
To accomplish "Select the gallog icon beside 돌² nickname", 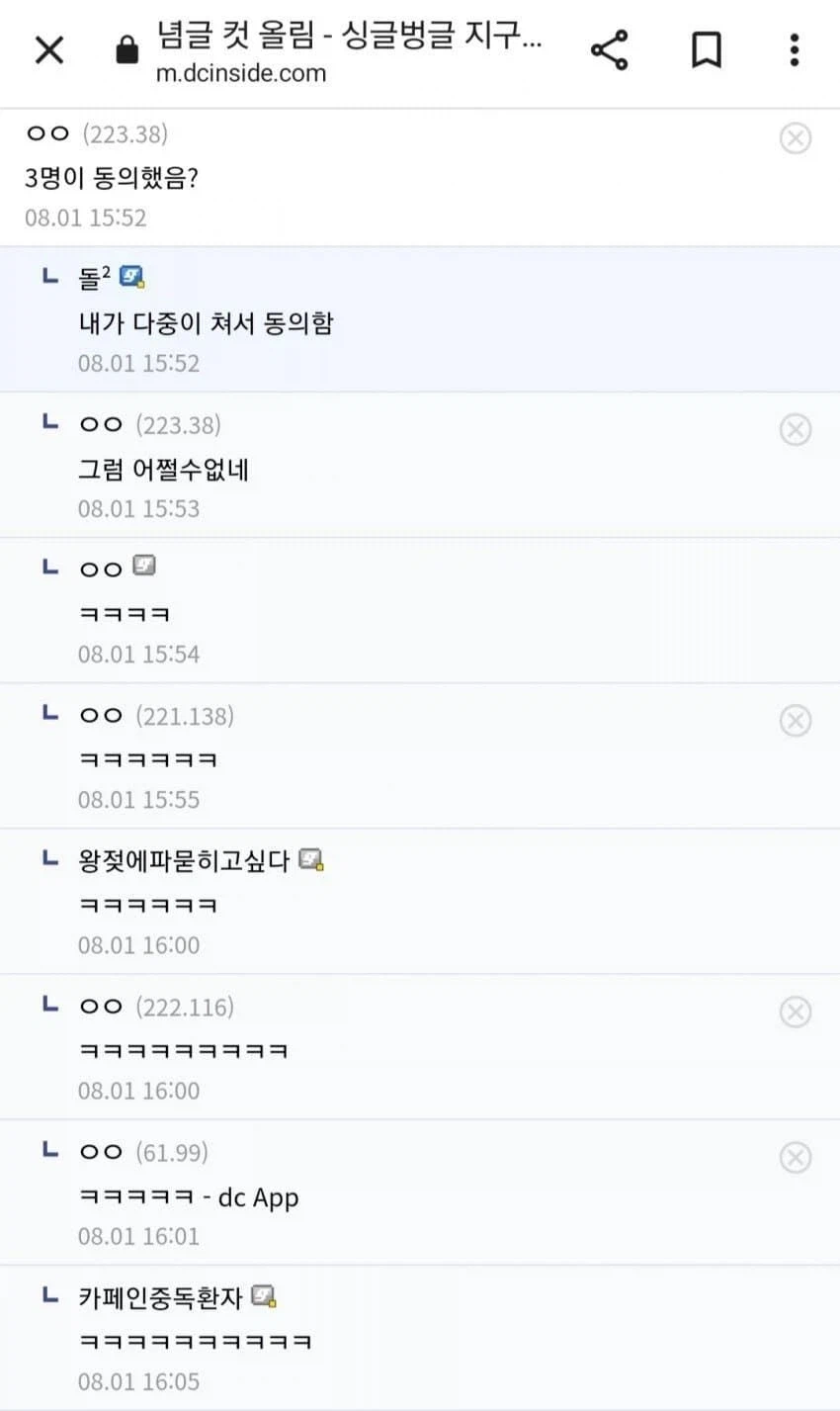I will tap(133, 277).
